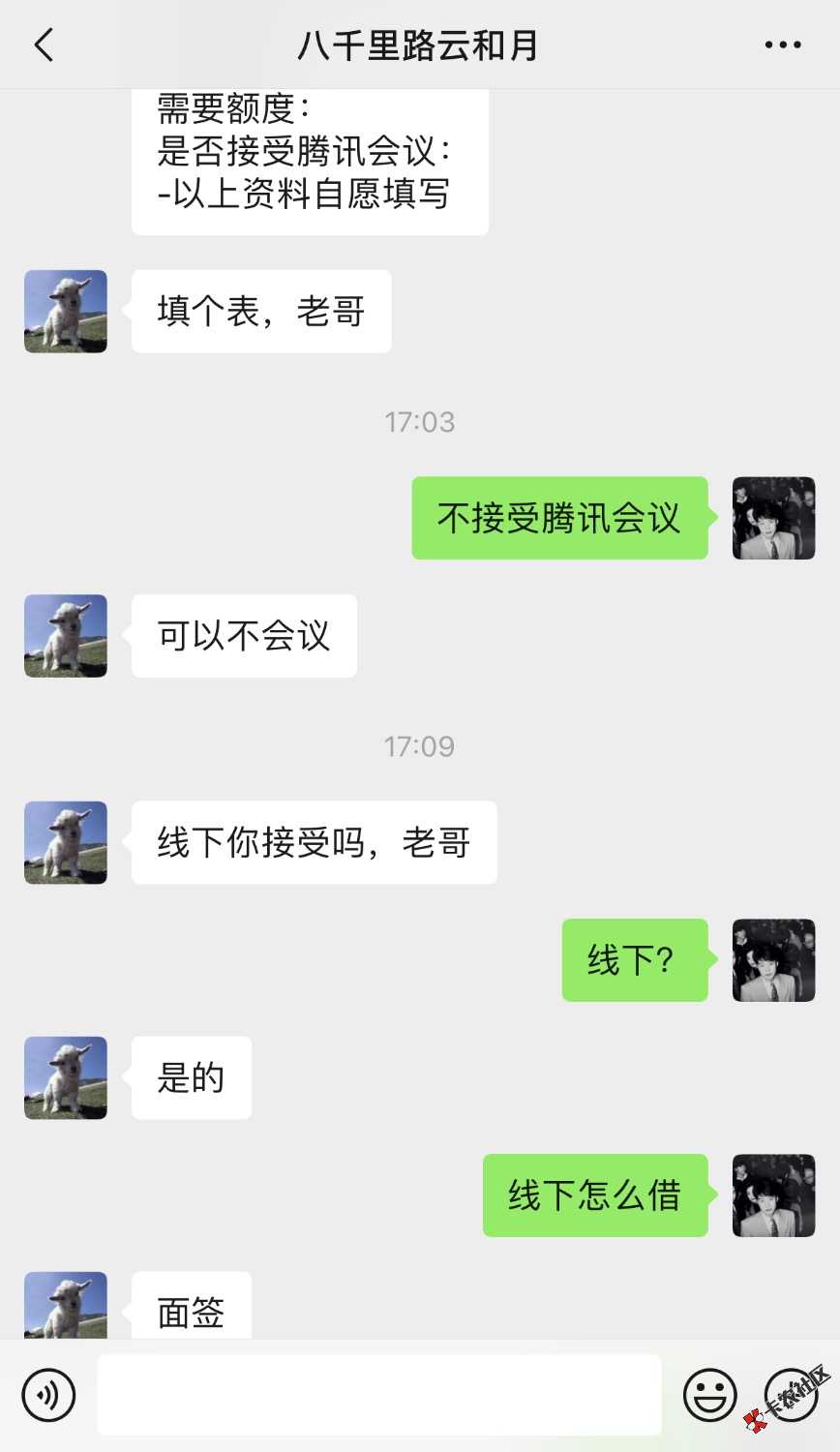Go back from the chat
The height and width of the screenshot is (1452, 840).
(x=44, y=45)
